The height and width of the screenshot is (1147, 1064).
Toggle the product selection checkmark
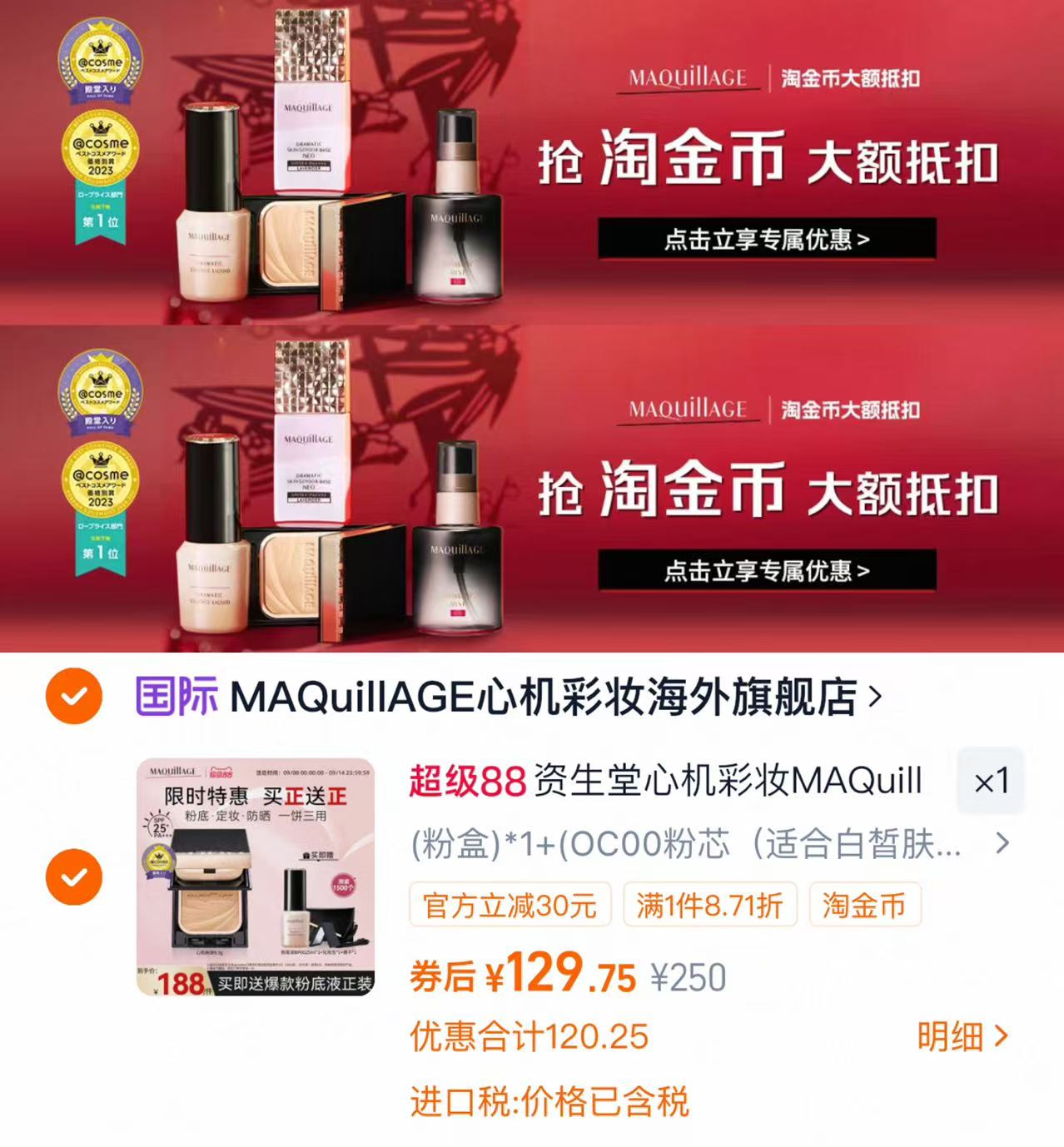(76, 876)
